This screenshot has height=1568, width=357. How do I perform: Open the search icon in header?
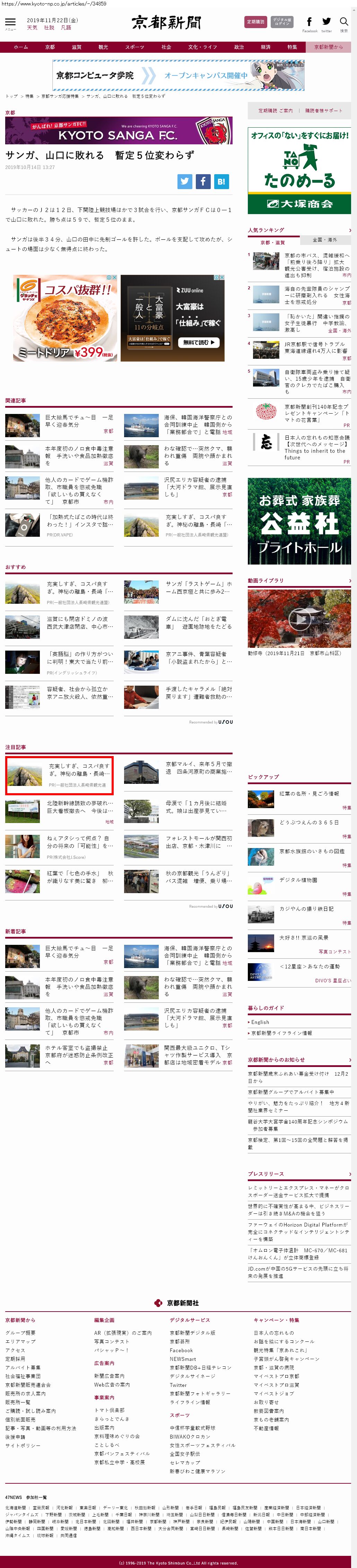tap(343, 22)
